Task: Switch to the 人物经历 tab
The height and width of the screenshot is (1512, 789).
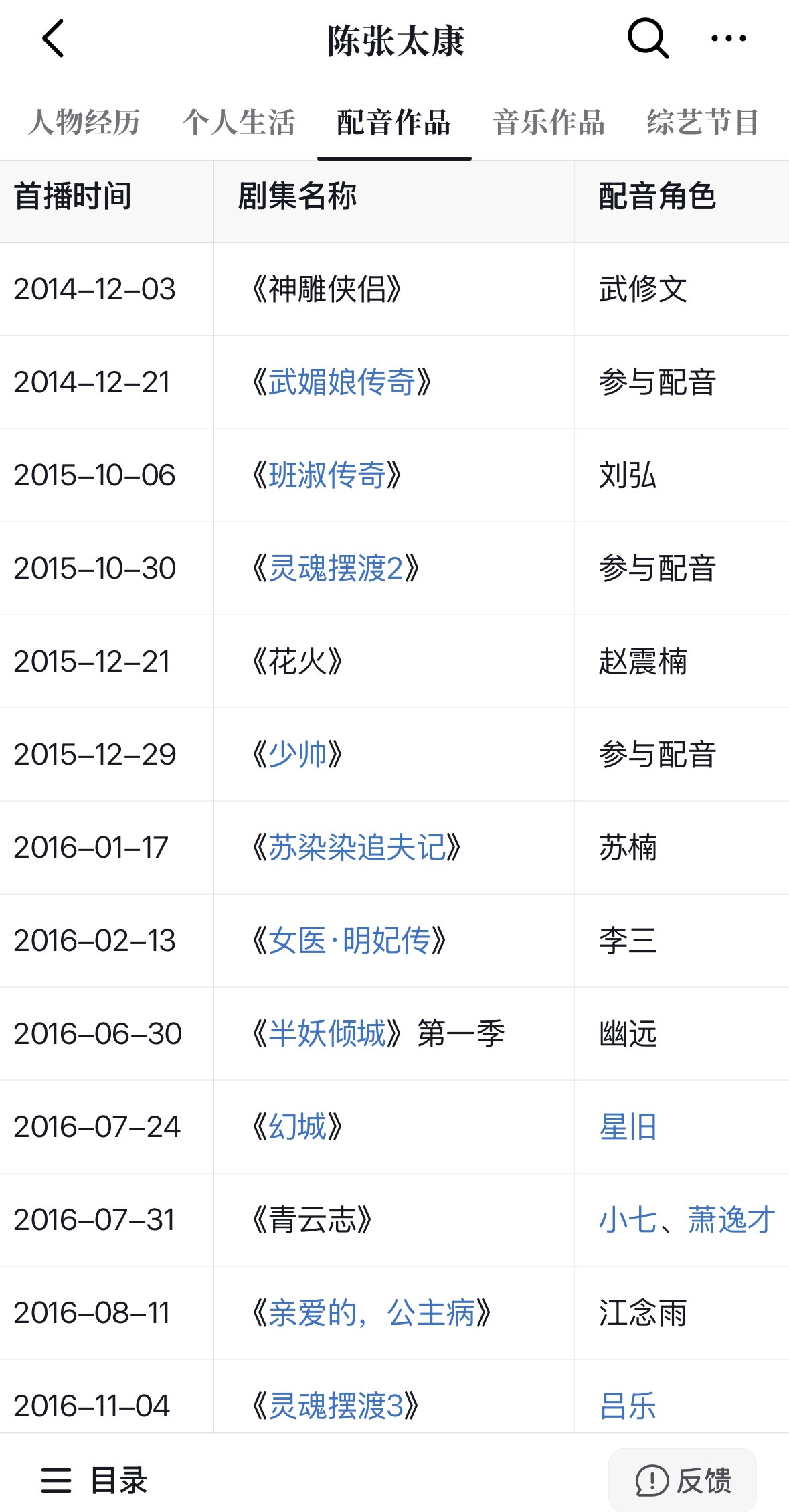Action: tap(84, 123)
